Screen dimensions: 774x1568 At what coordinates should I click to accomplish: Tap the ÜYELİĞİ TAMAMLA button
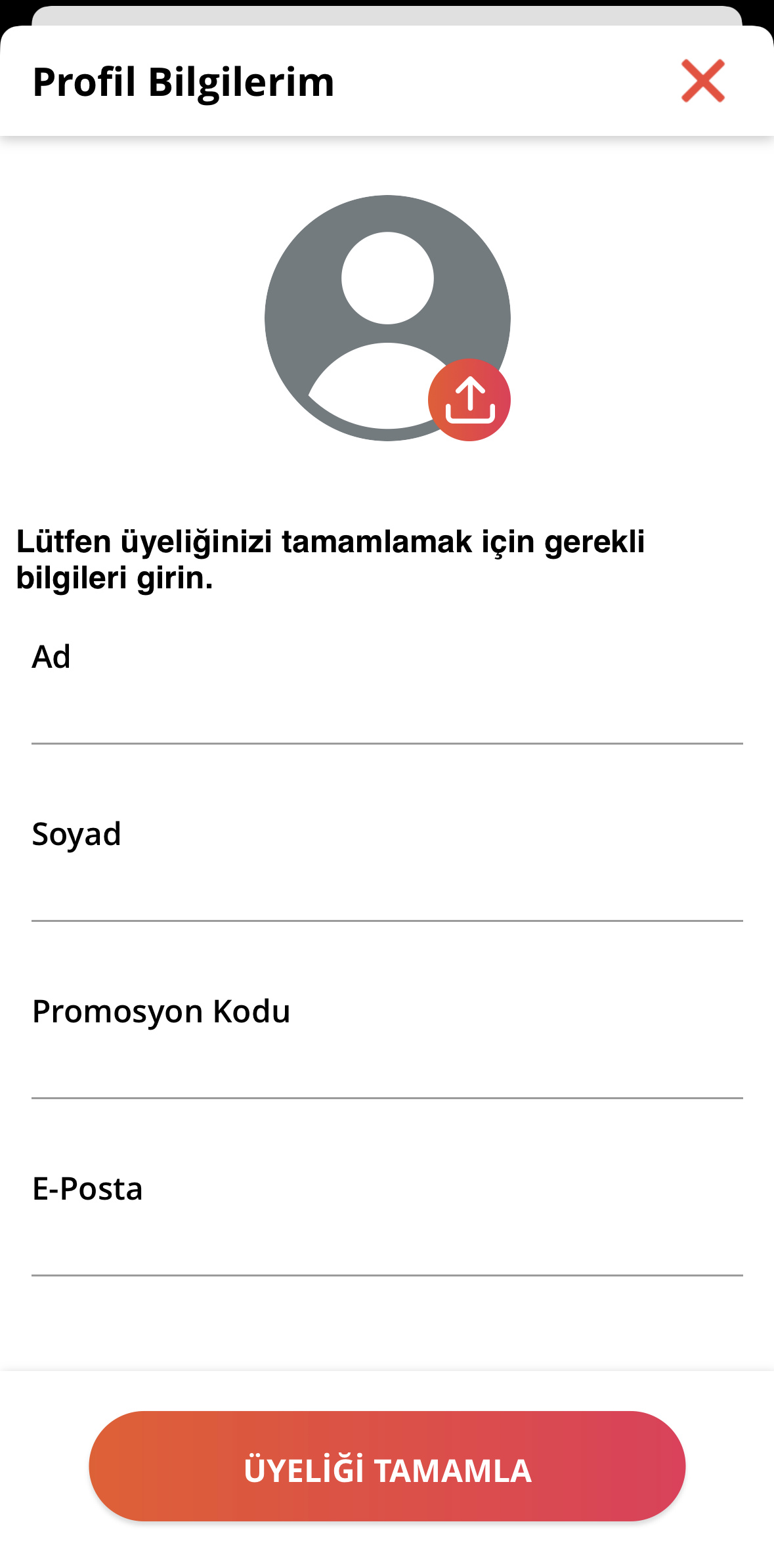click(x=387, y=1466)
